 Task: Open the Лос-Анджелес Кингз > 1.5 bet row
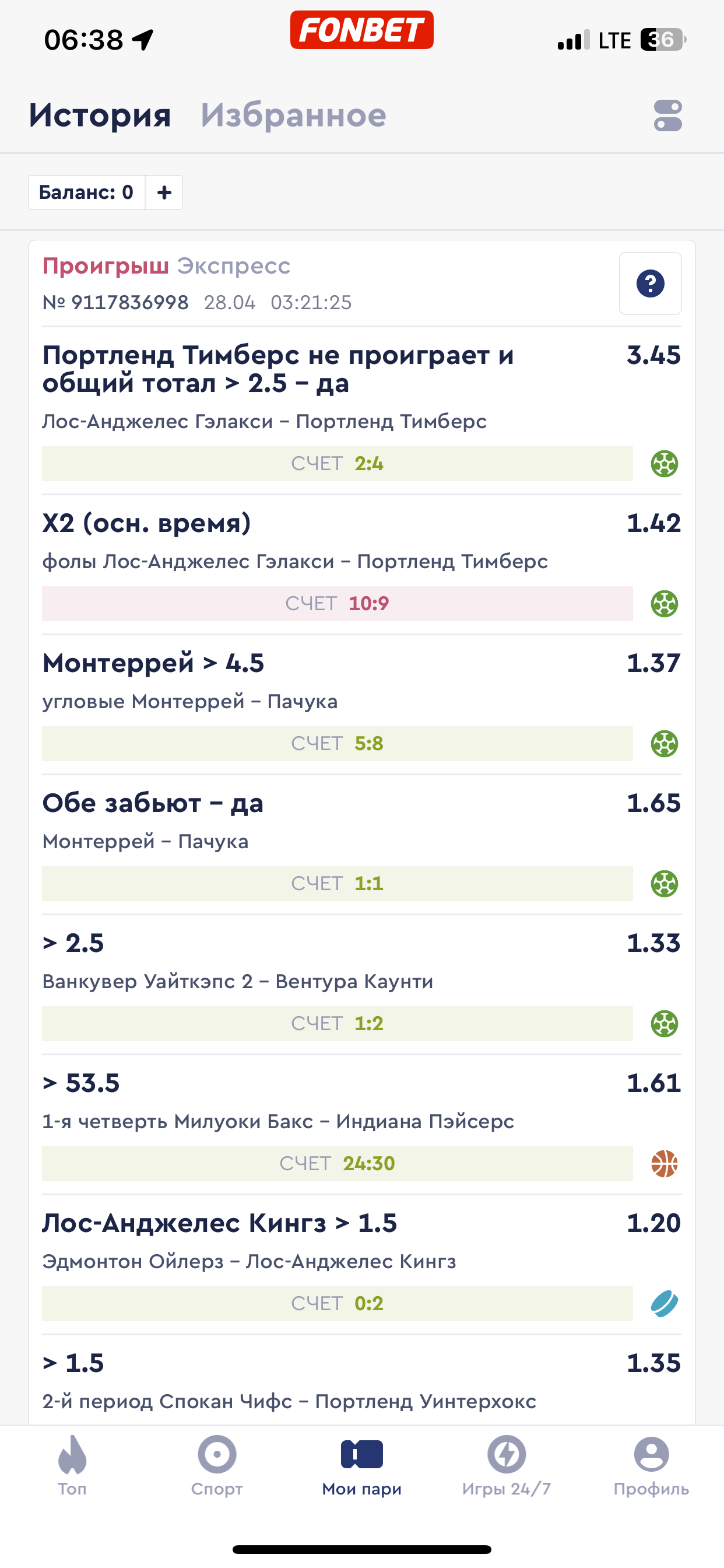click(362, 1265)
